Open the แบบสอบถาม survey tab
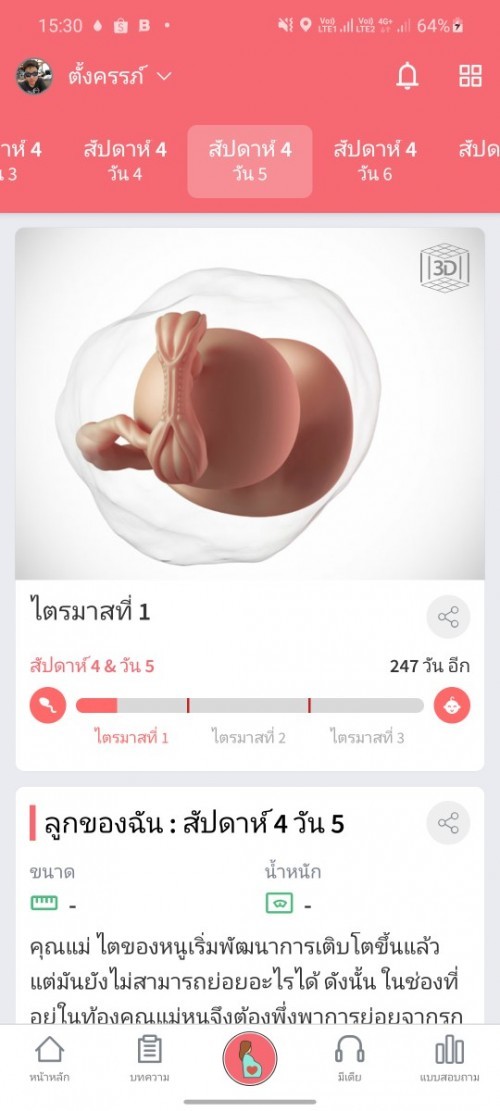This screenshot has height=1111, width=500. (450, 1059)
